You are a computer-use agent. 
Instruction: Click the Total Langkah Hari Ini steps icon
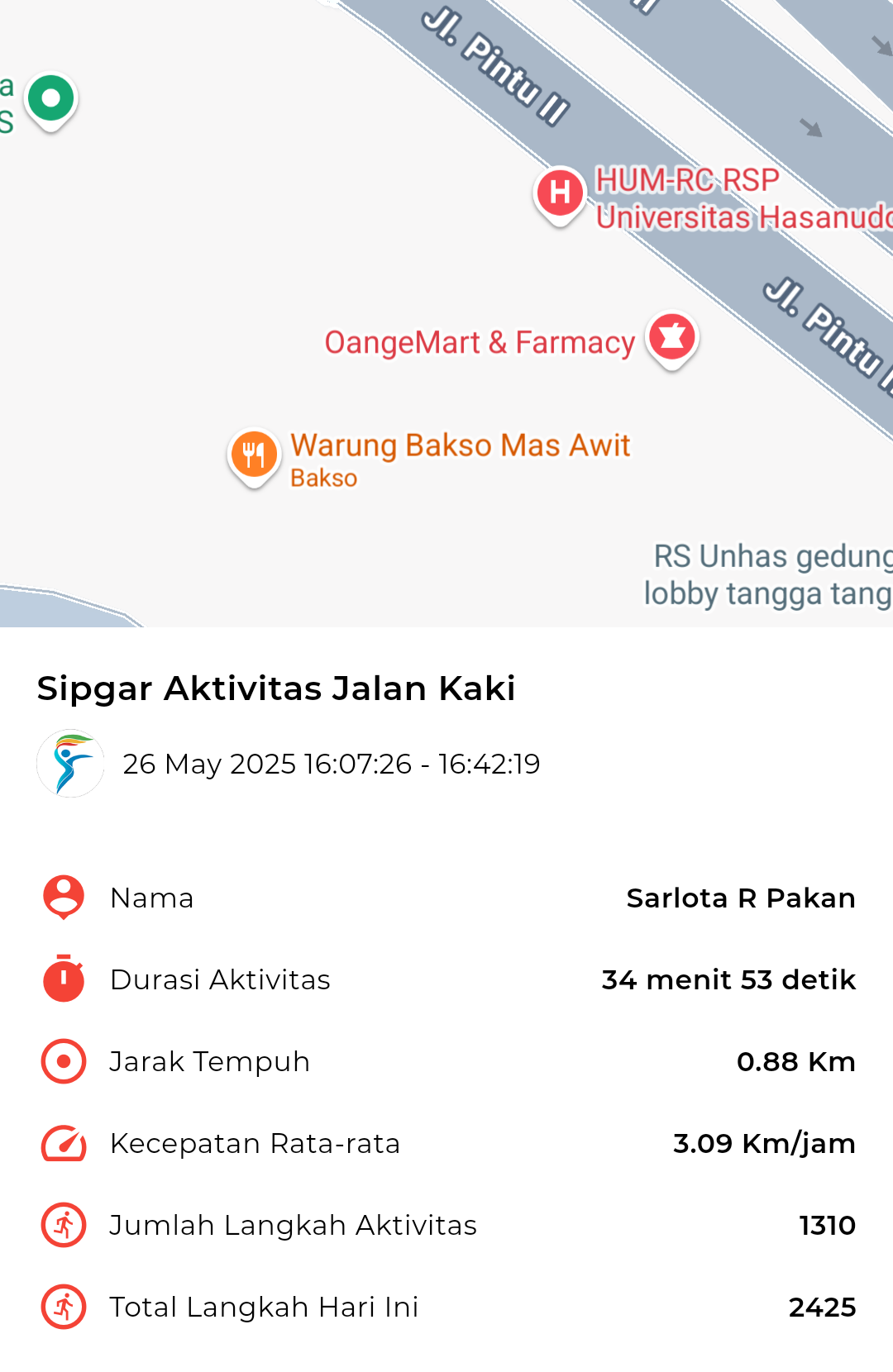coord(62,1307)
